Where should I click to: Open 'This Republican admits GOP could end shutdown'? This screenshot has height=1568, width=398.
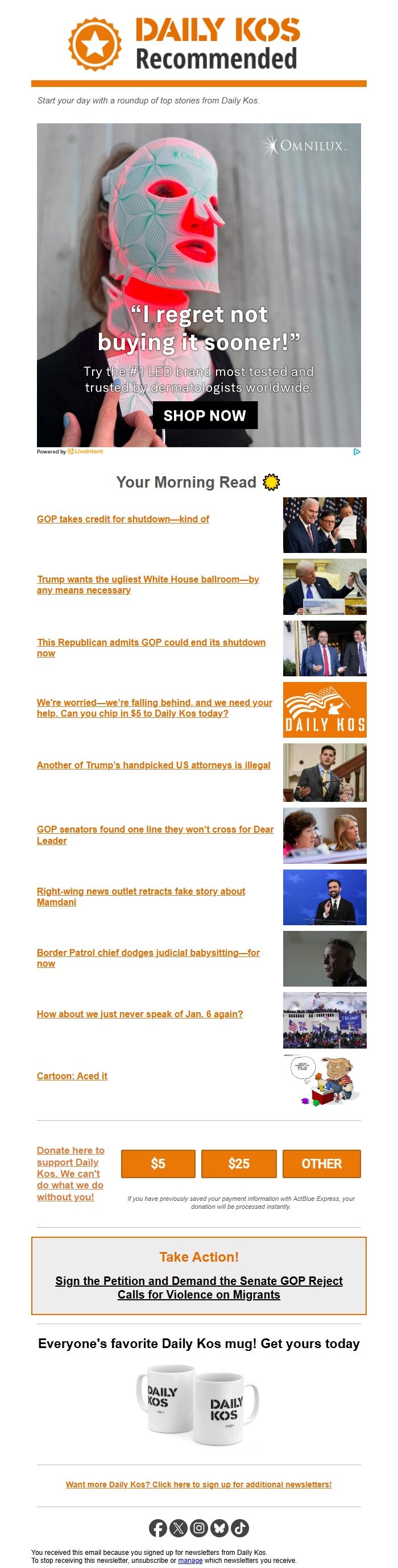click(151, 643)
